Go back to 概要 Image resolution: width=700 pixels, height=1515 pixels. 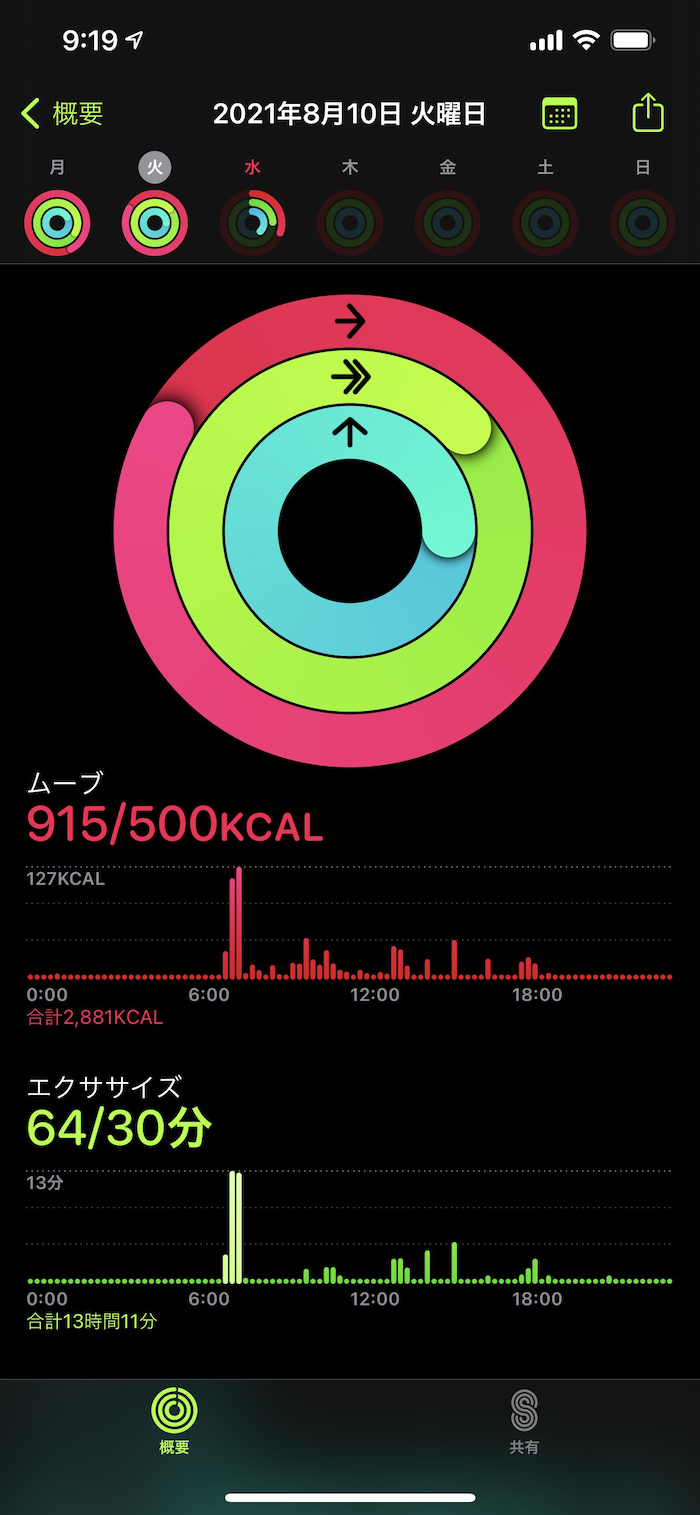click(x=62, y=114)
